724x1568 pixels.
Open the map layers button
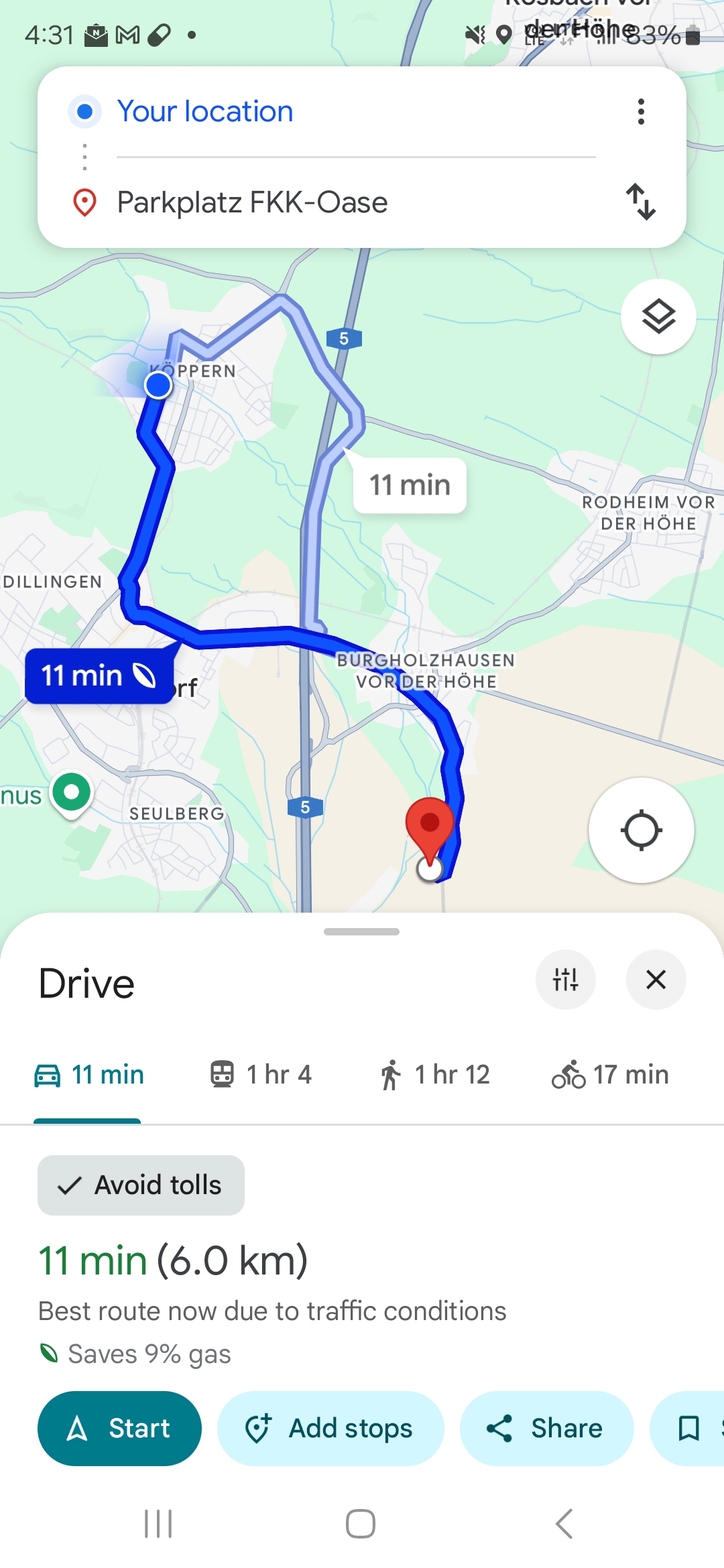pos(658,317)
